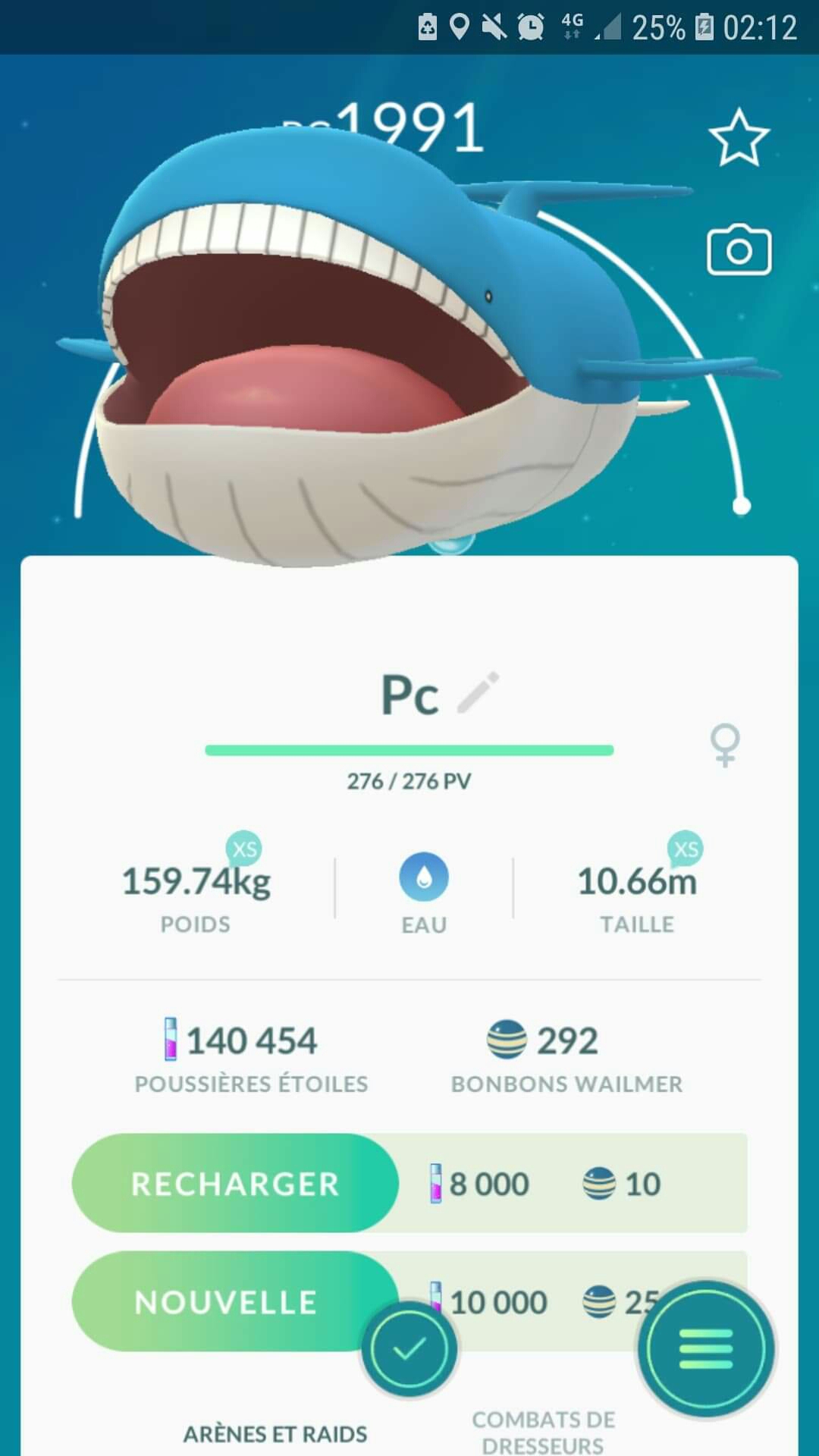Switch to the Combats de Dresseurs tab
The image size is (819, 1456).
[543, 1432]
